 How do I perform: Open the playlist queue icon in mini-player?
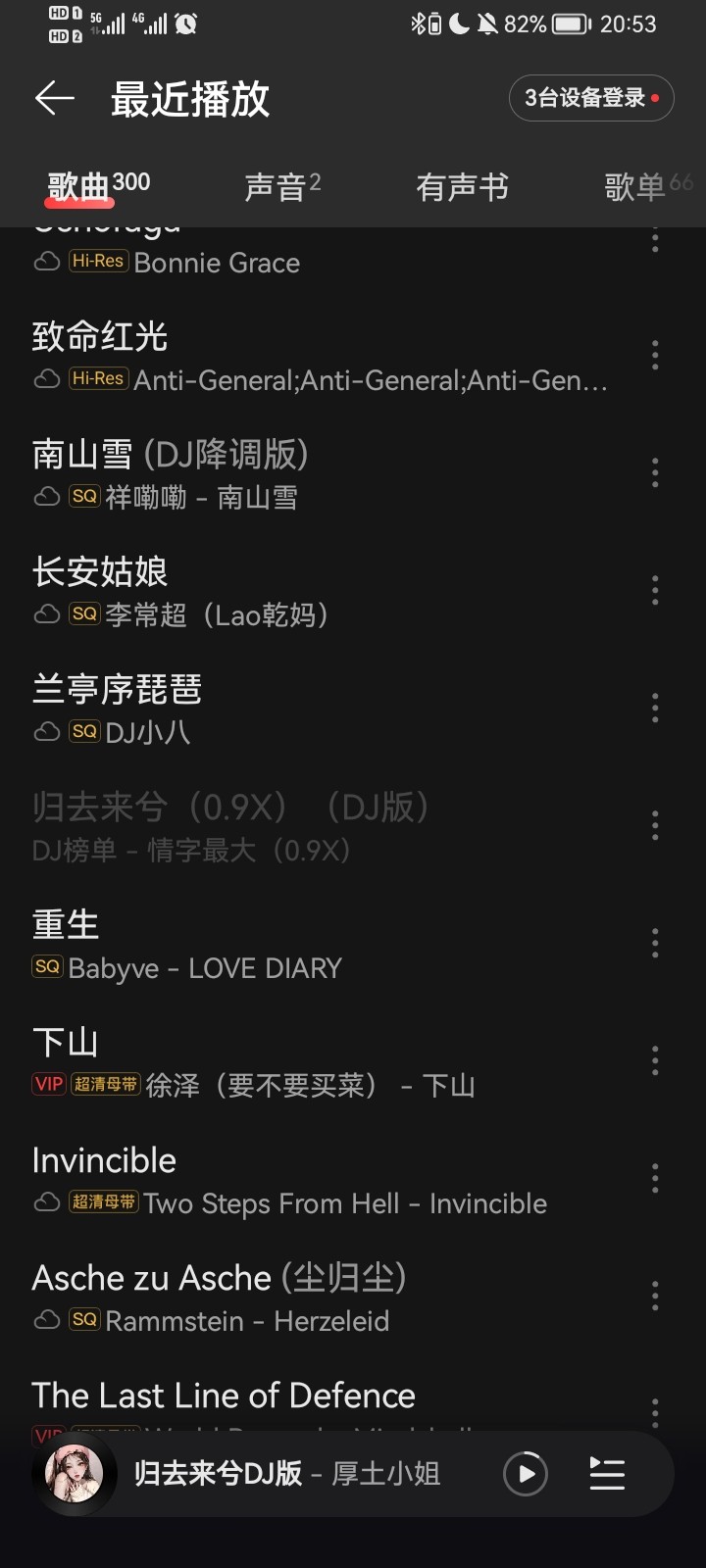(x=607, y=1473)
